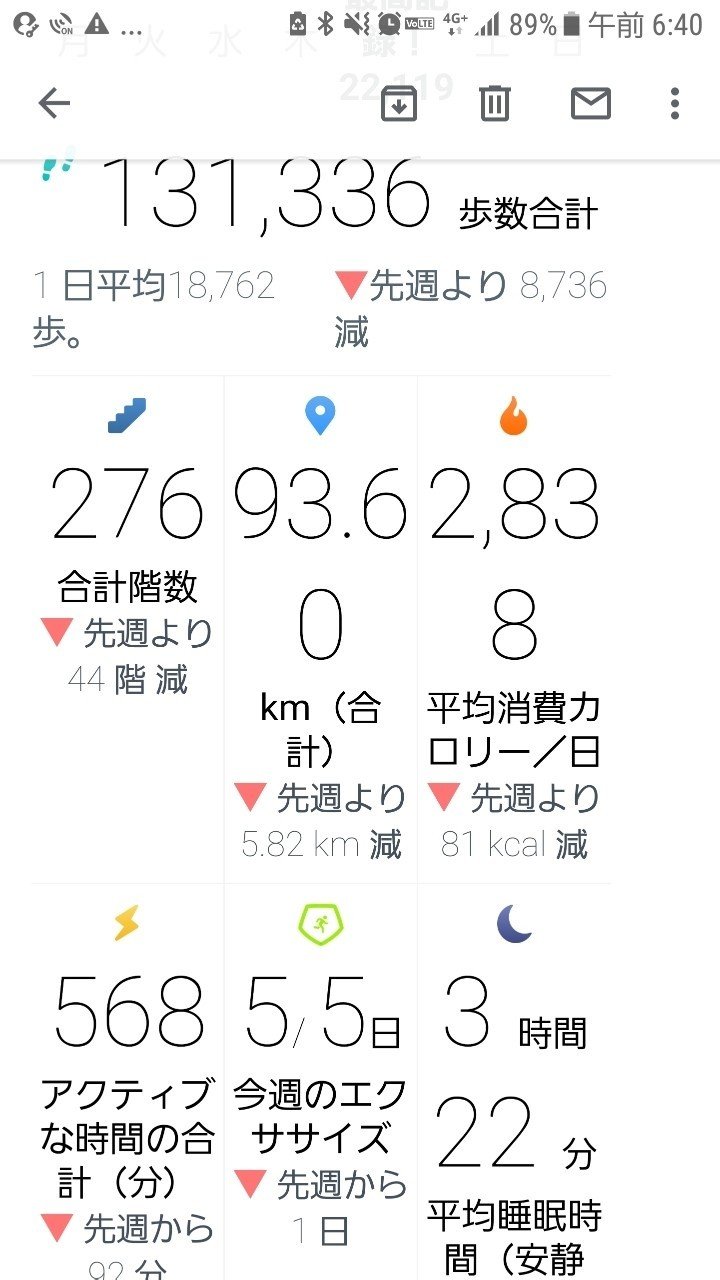
Task: Archive this email
Action: tap(399, 103)
